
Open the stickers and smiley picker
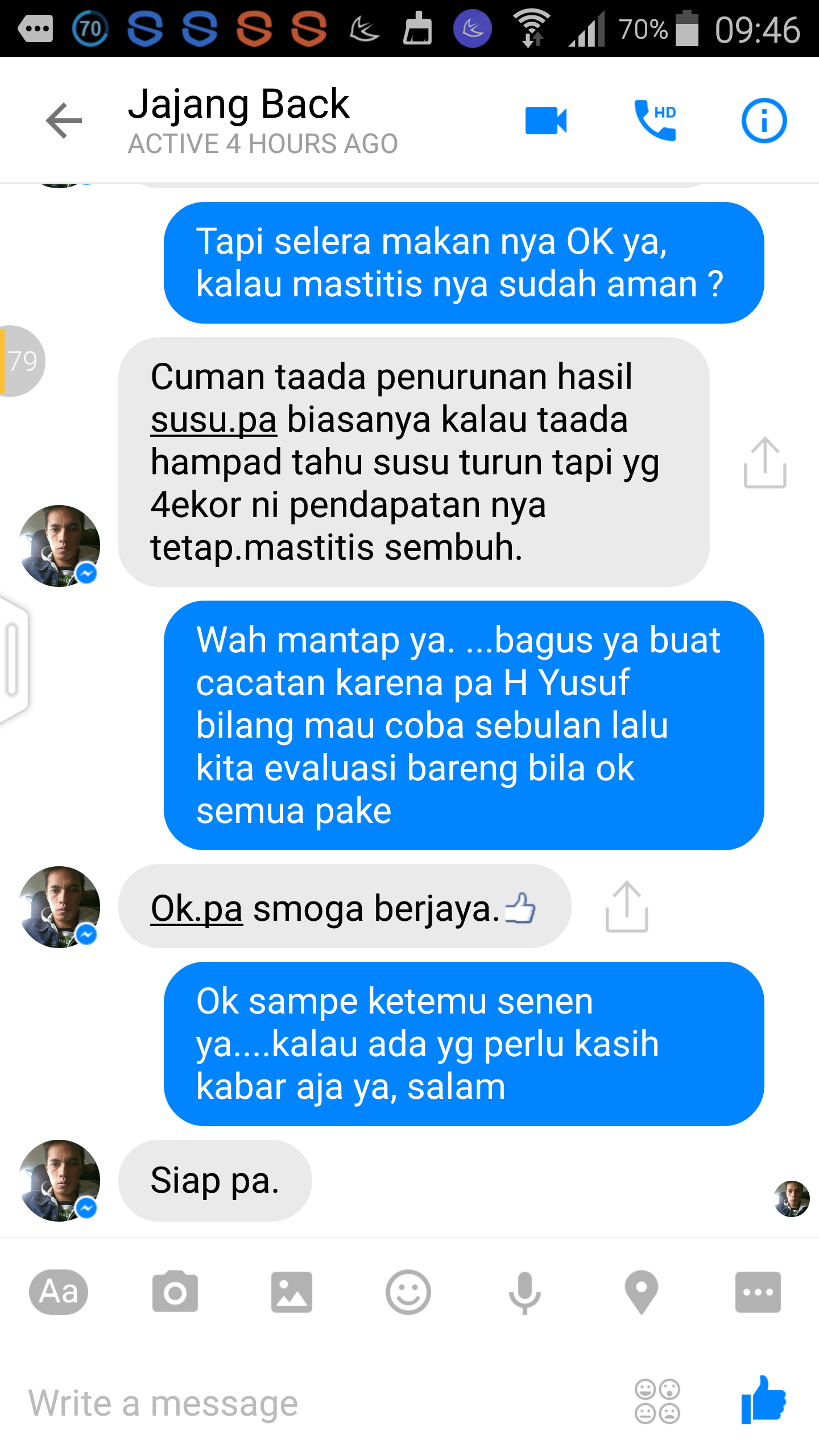pos(408,1292)
